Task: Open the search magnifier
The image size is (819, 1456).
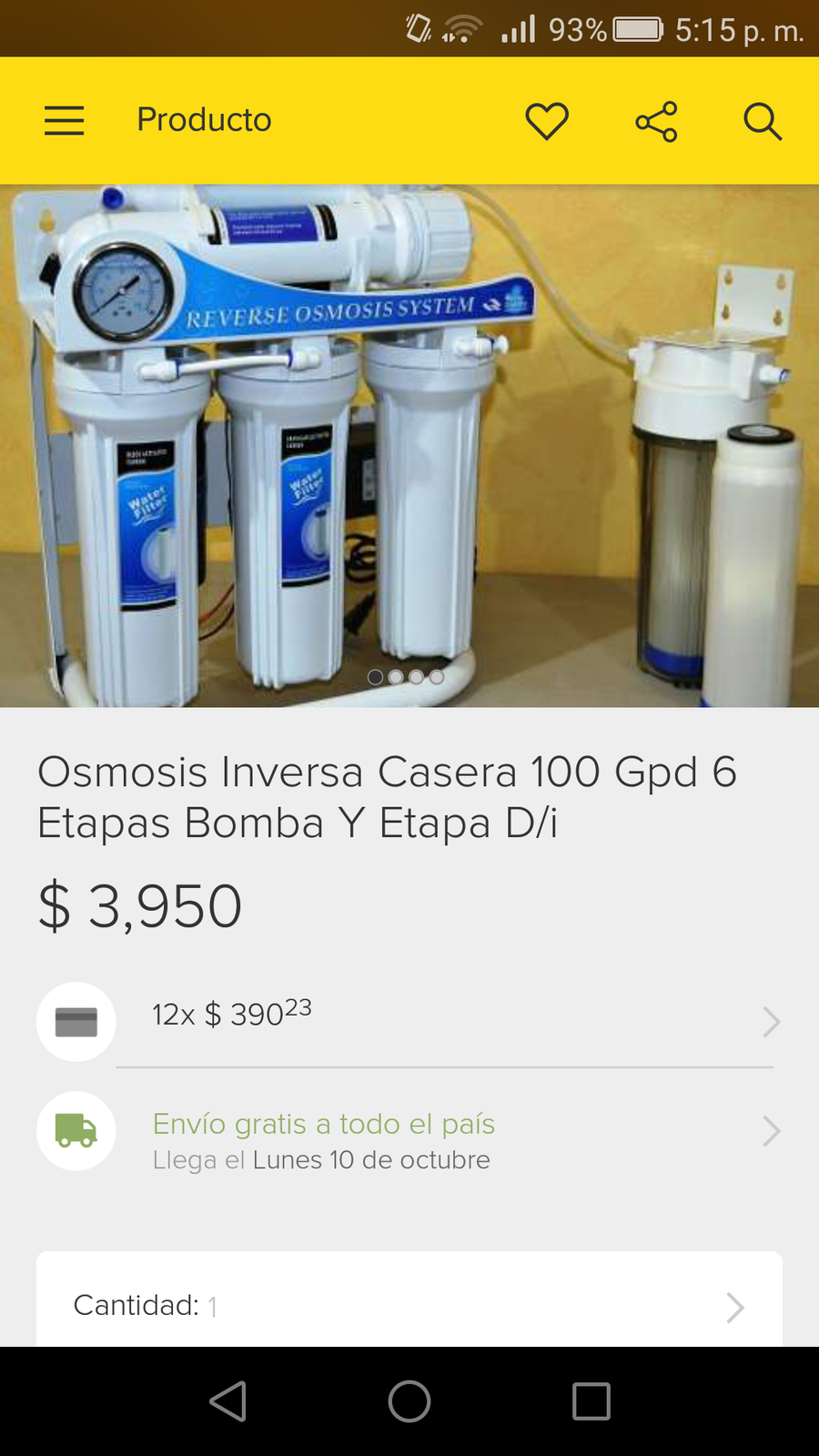Action: point(763,121)
